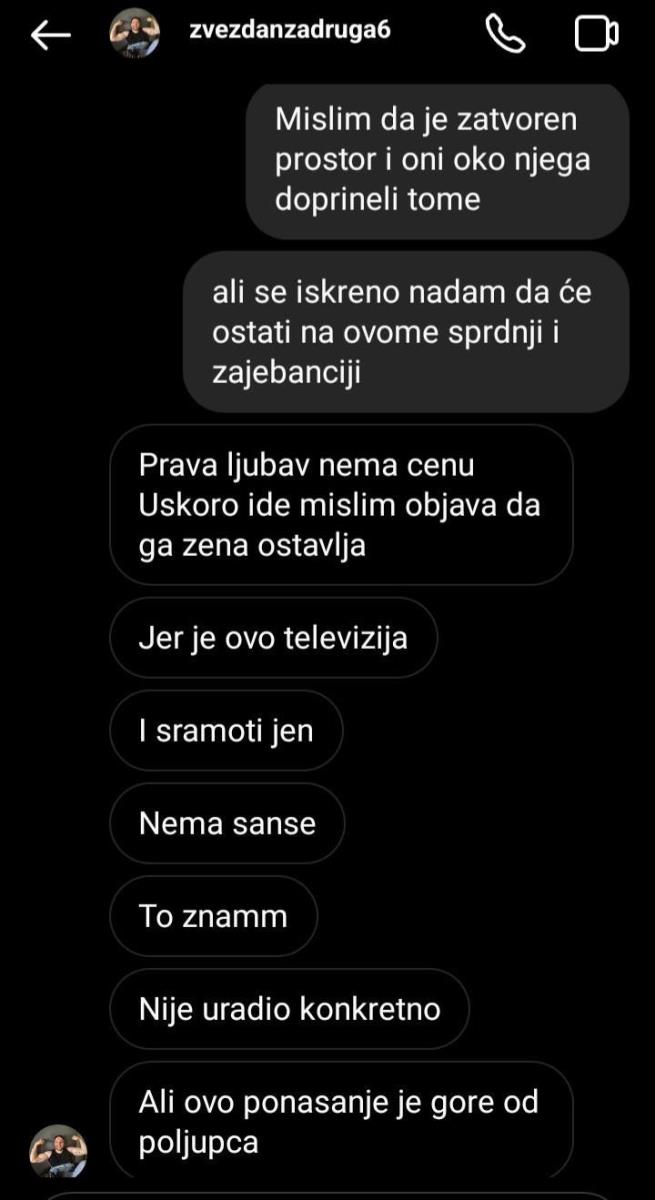Viewport: 655px width, 1200px height.
Task: Open zvezdanzadruga6 profile from the header
Action: click(x=289, y=30)
